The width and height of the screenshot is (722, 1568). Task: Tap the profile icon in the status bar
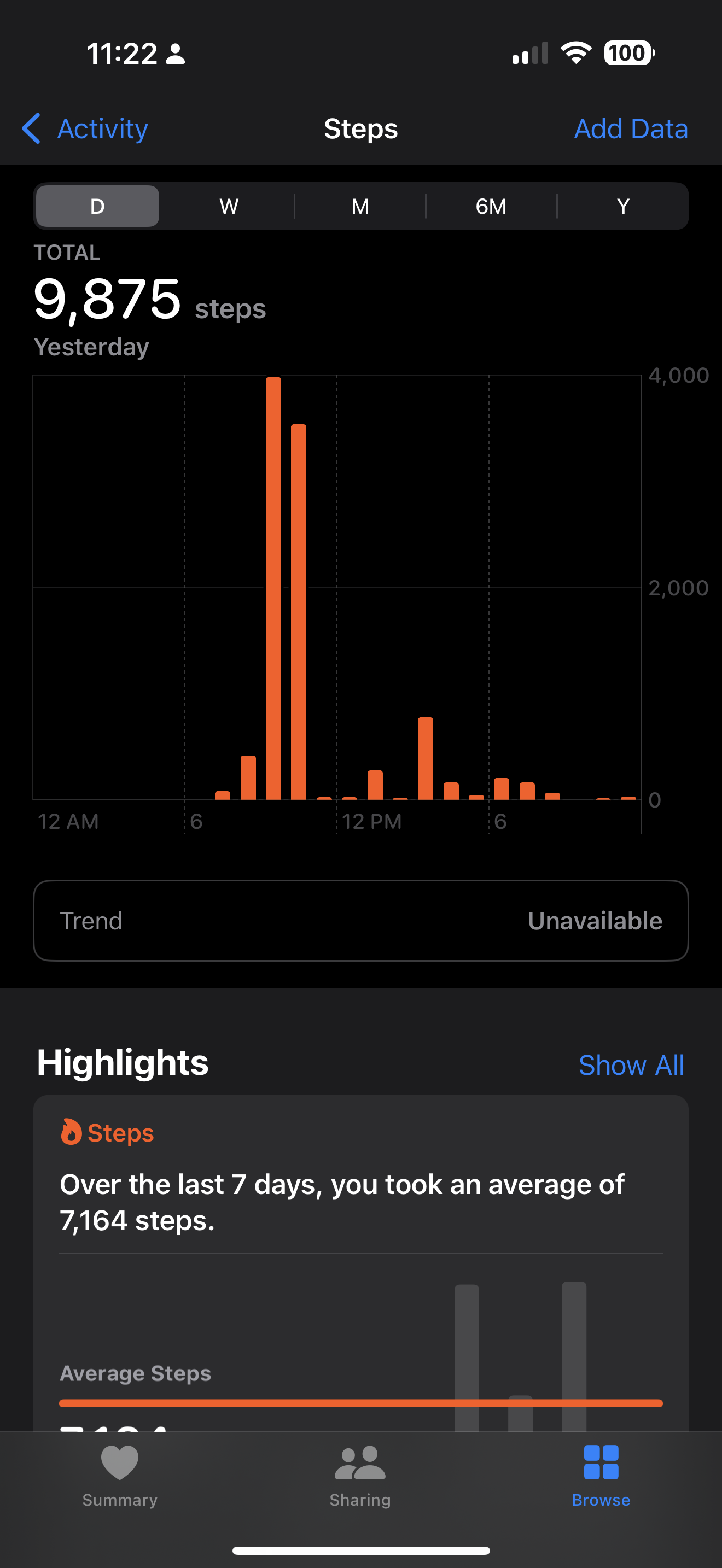176,54
